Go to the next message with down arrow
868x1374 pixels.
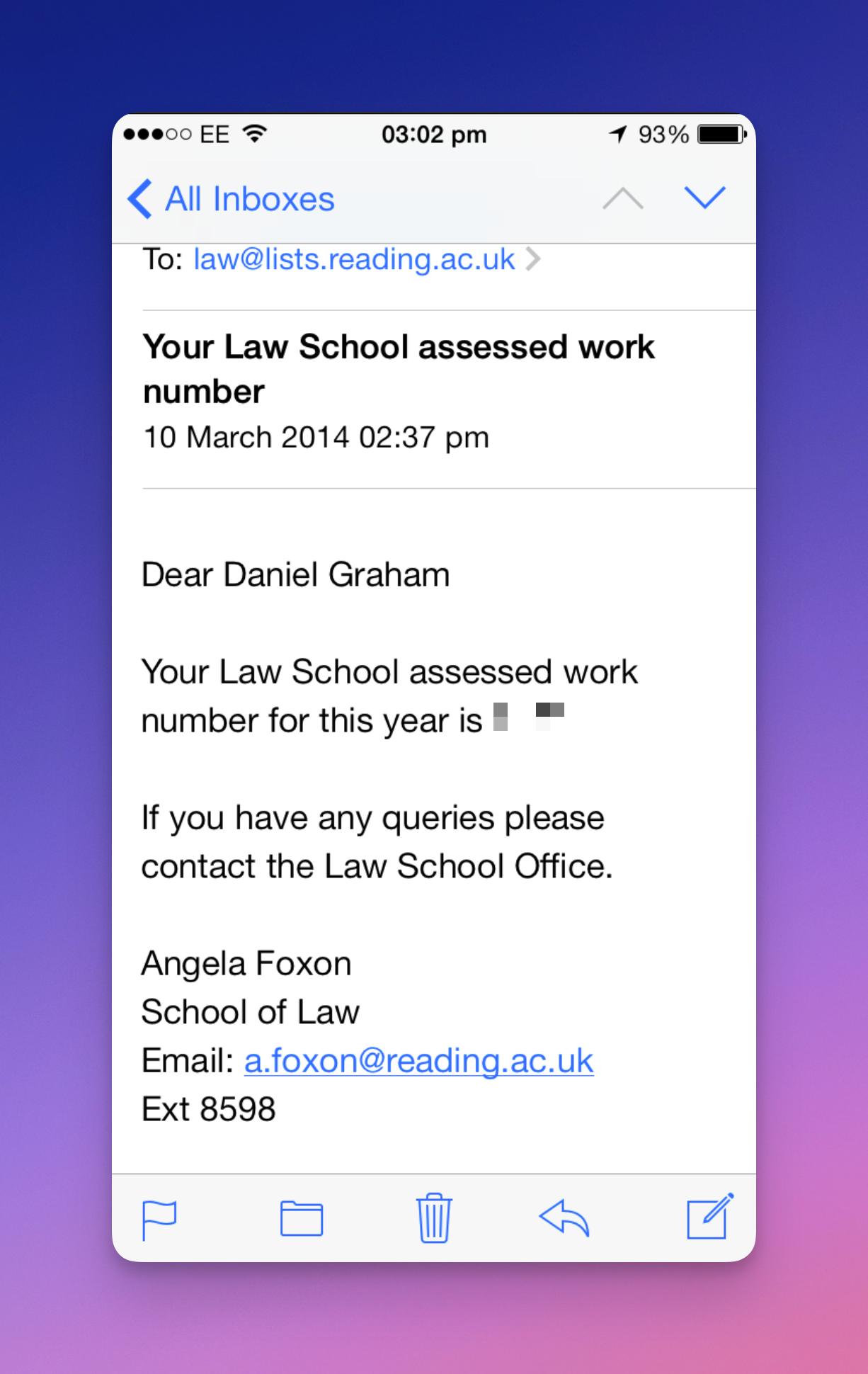704,198
